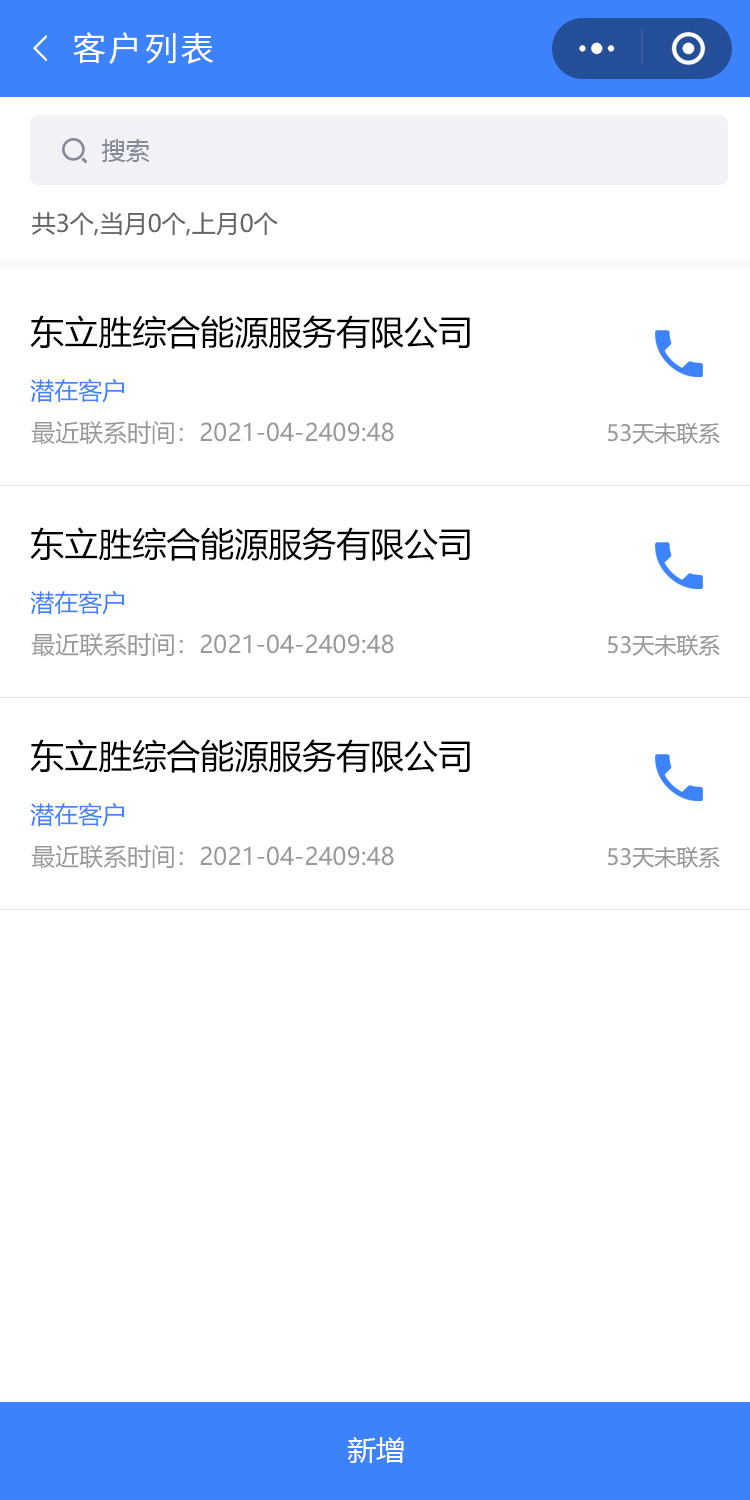750x1500 pixels.
Task: Call the first listed customer
Action: tap(678, 354)
